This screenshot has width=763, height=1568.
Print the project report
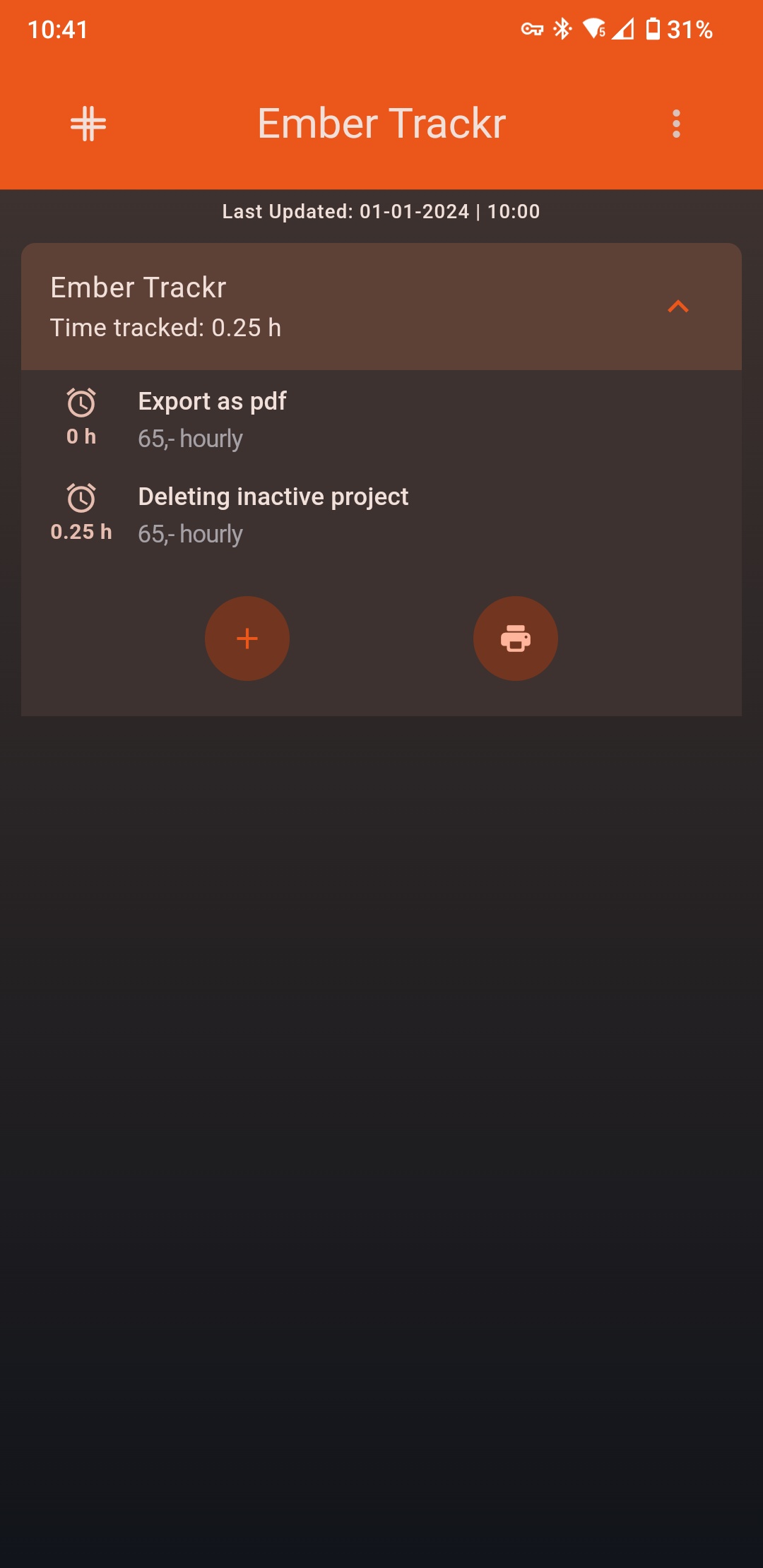[x=516, y=639]
